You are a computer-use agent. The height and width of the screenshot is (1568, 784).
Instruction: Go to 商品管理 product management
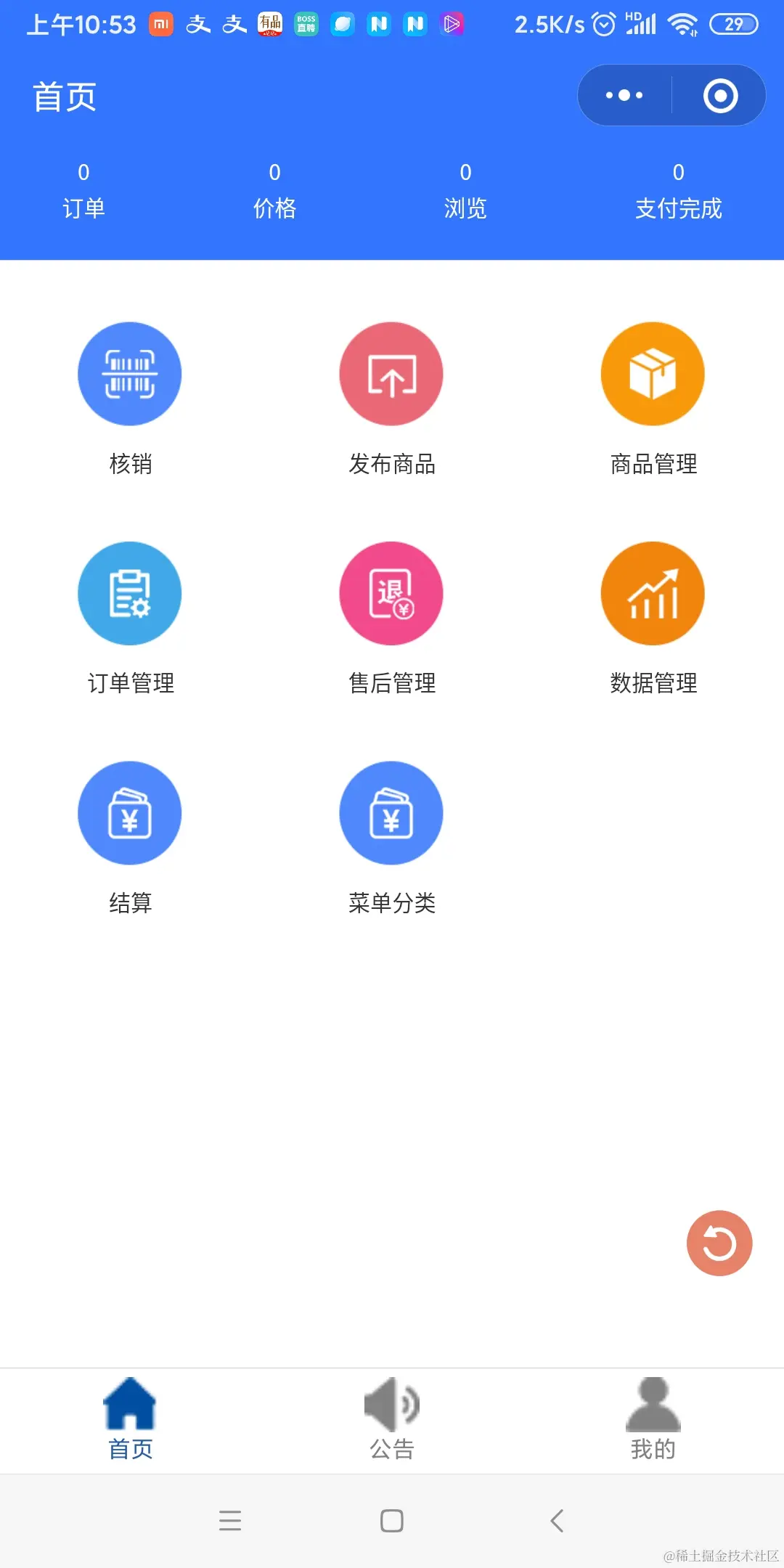(653, 374)
